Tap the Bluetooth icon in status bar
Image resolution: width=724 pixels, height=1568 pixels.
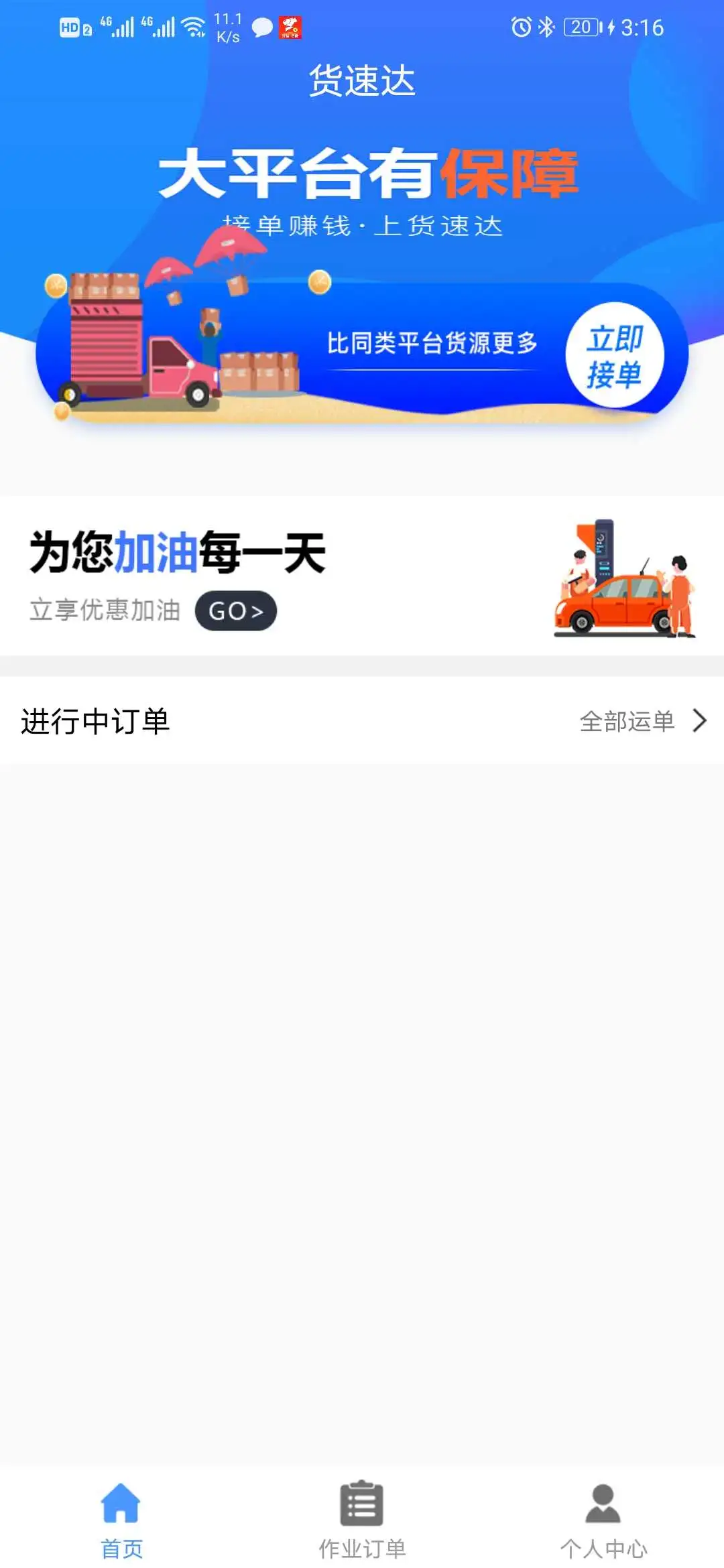pyautogui.click(x=544, y=28)
